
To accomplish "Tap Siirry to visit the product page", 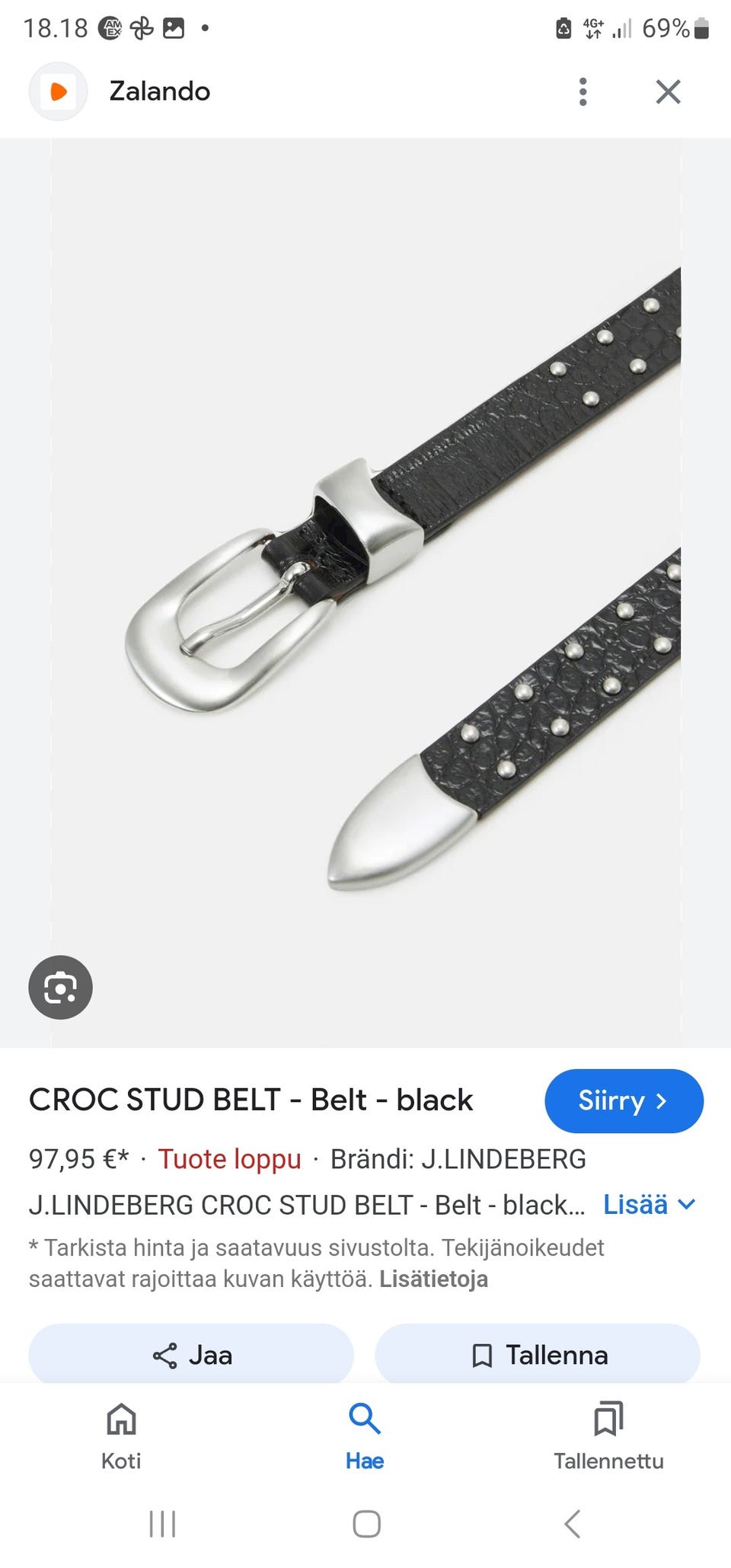I will coord(624,1101).
